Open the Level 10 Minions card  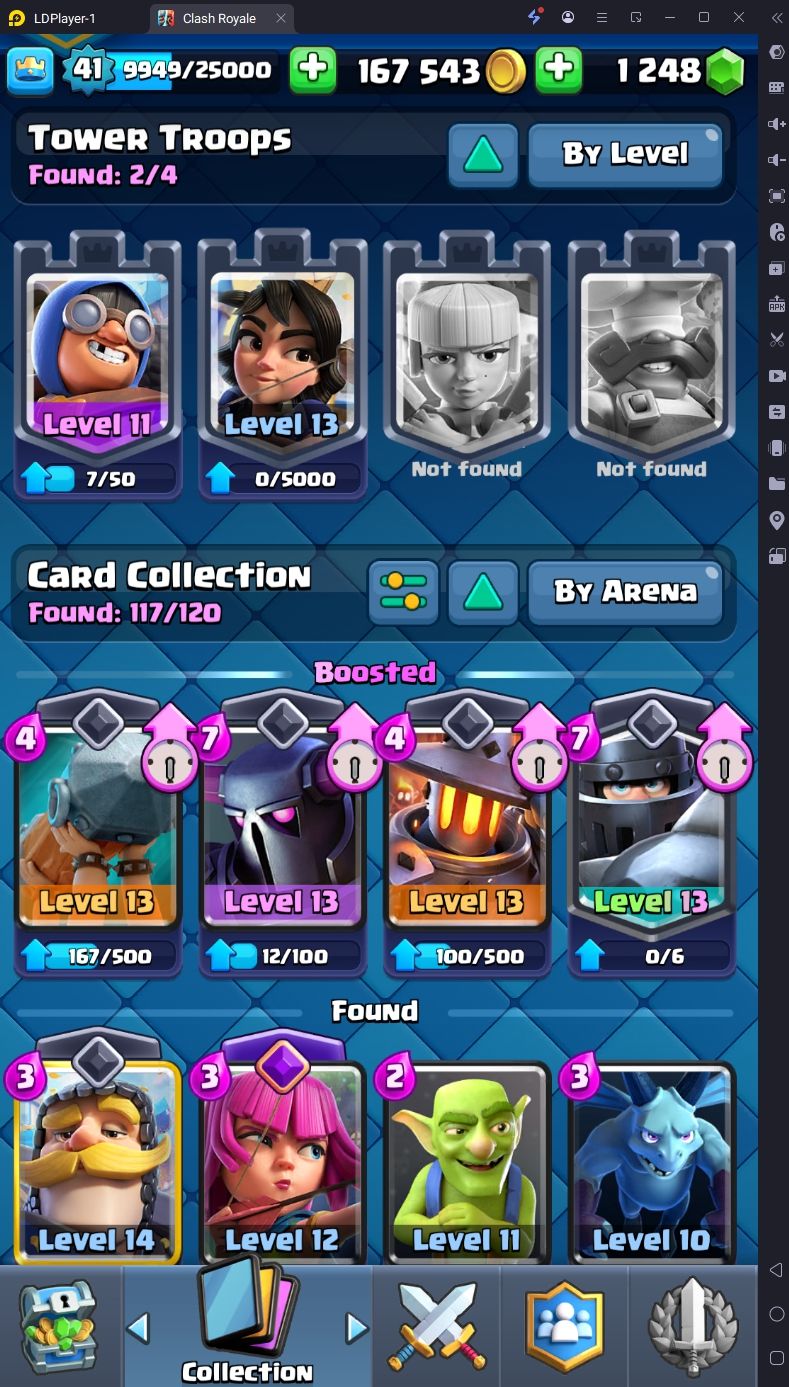point(651,1160)
